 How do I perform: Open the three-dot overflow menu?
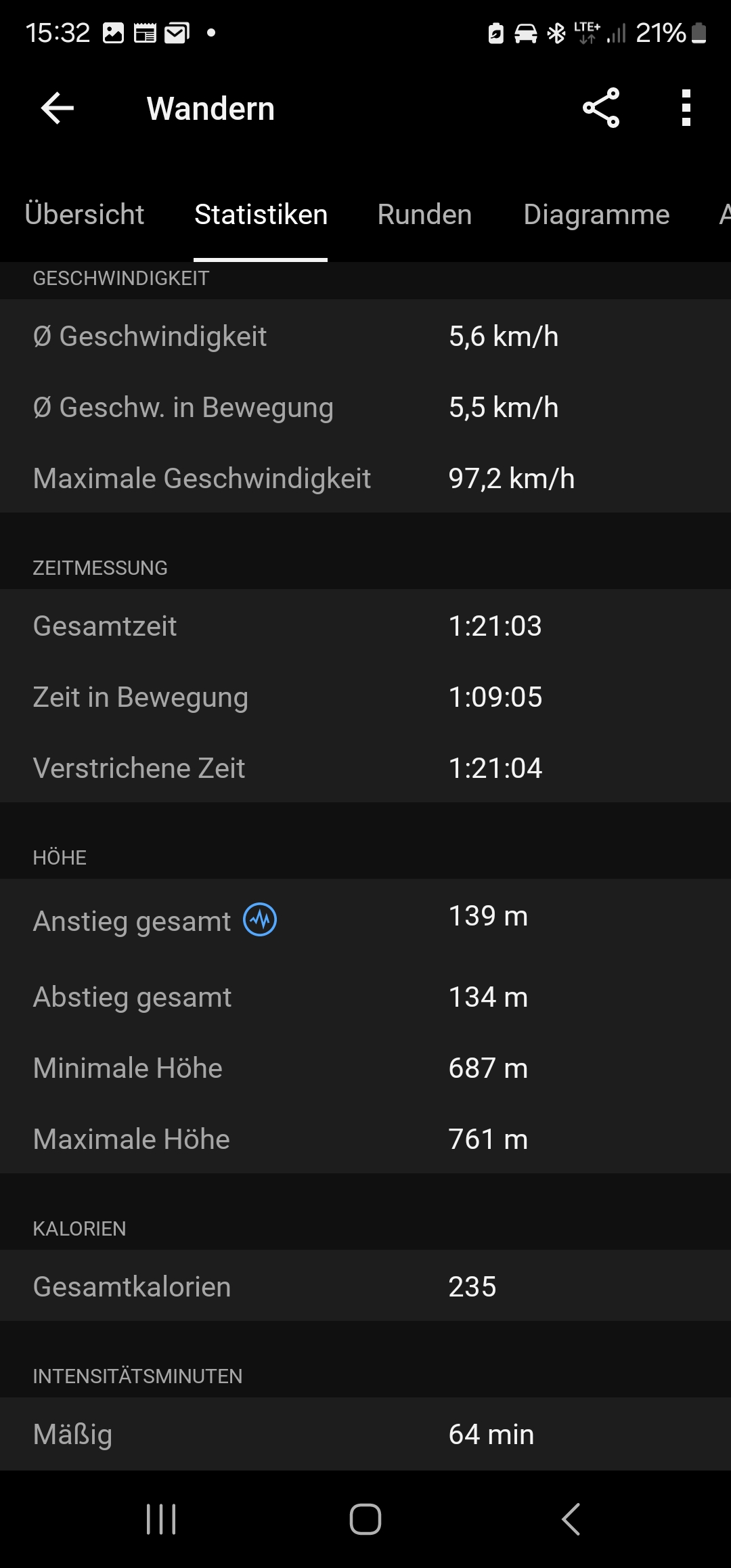[x=686, y=108]
